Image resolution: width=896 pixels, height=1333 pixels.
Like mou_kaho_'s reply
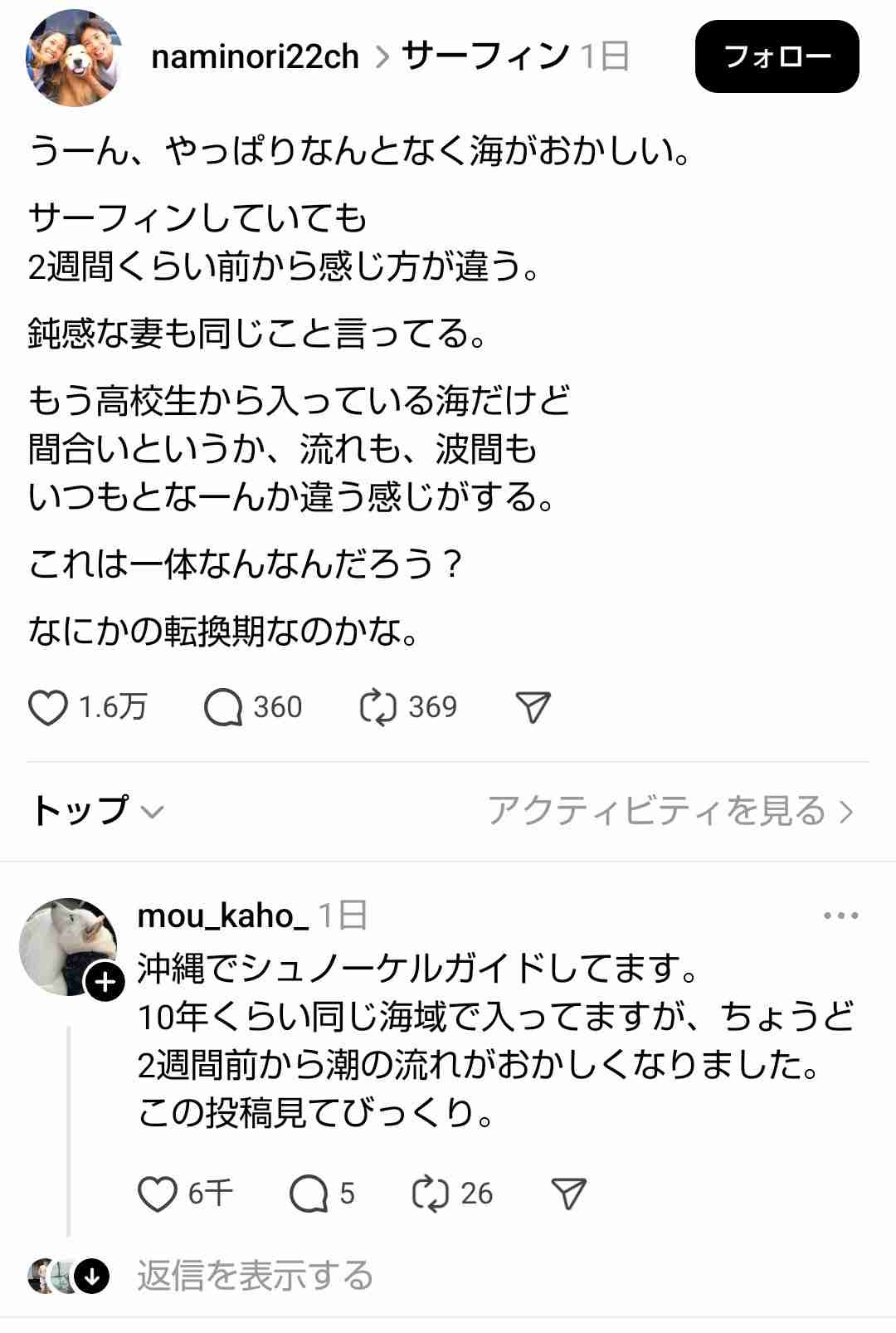(158, 1194)
